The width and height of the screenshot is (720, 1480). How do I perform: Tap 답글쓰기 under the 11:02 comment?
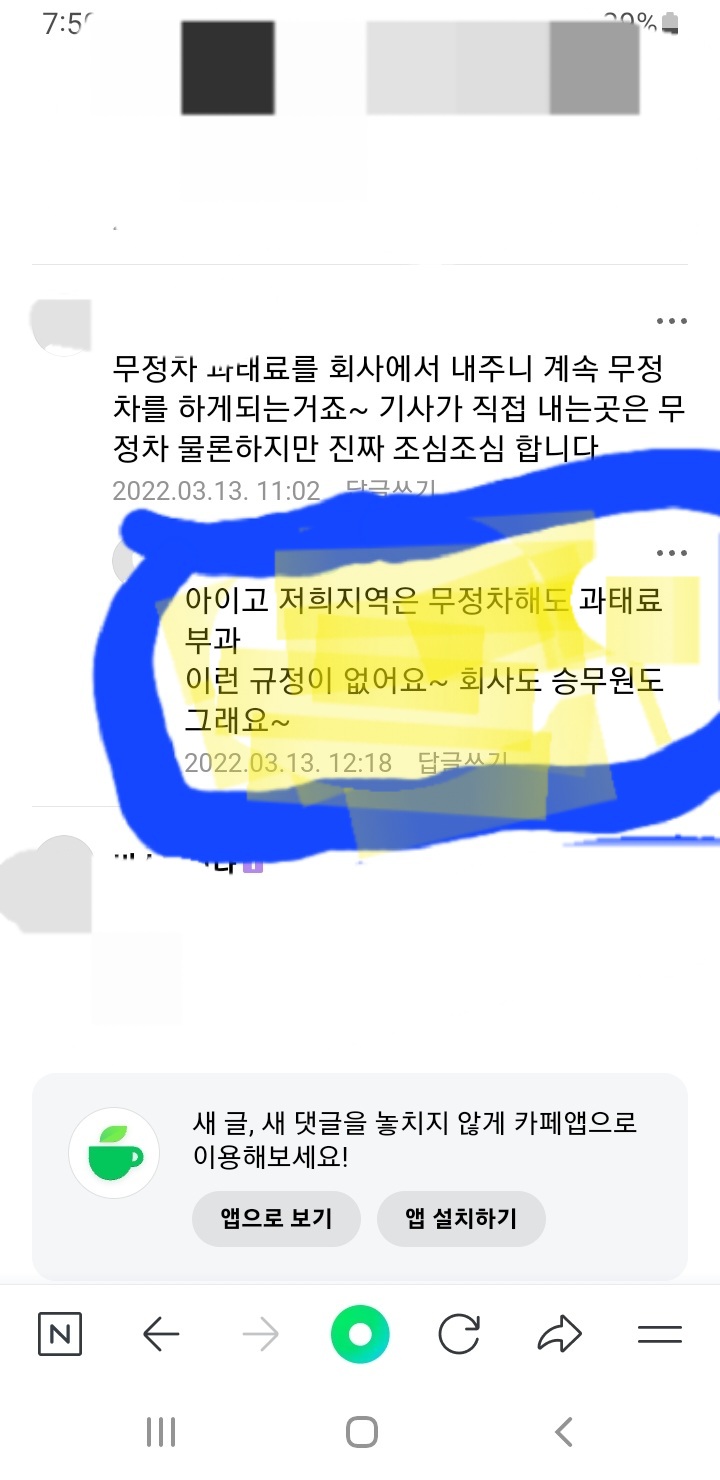[390, 490]
